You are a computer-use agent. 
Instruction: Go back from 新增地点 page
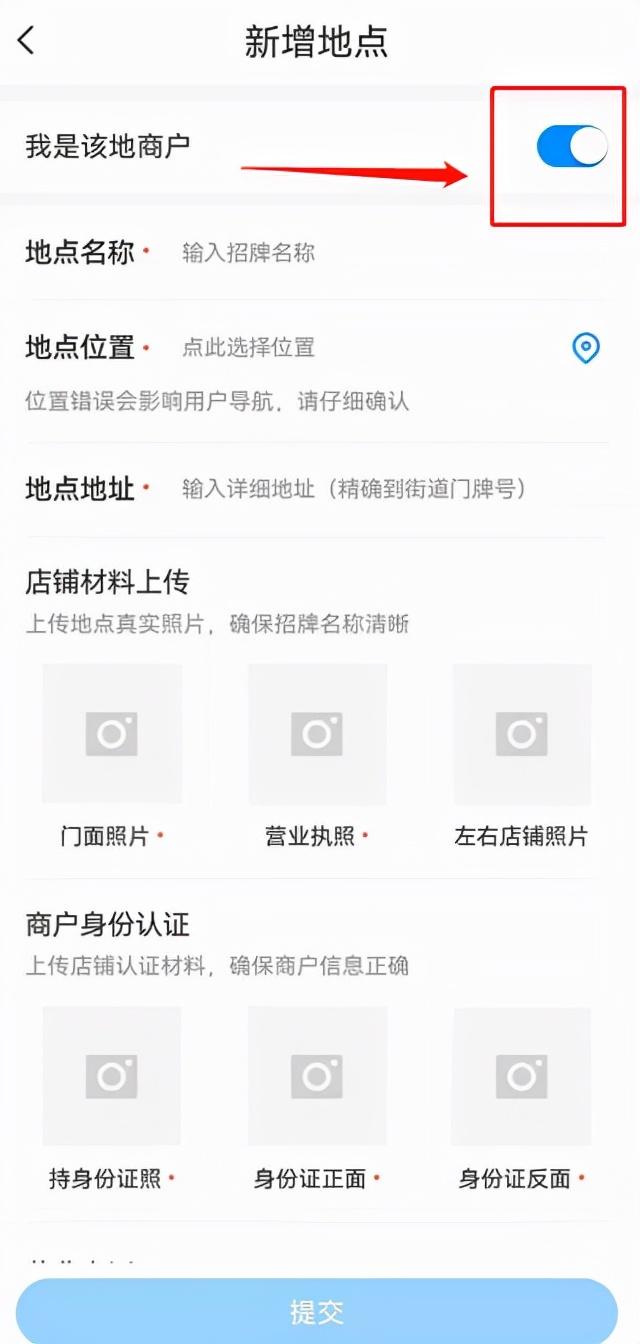[27, 41]
